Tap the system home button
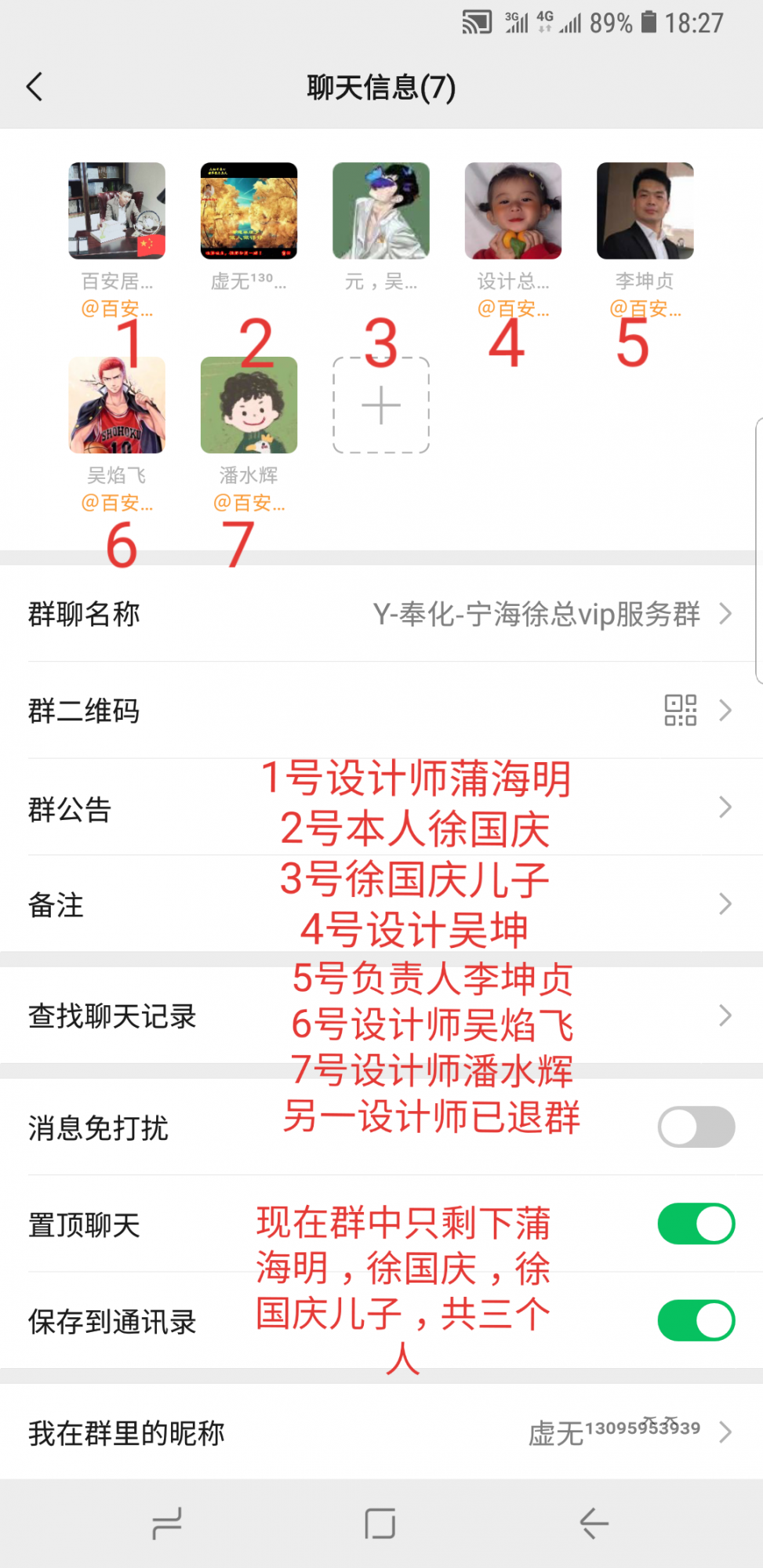The image size is (763, 1568). (x=380, y=1523)
